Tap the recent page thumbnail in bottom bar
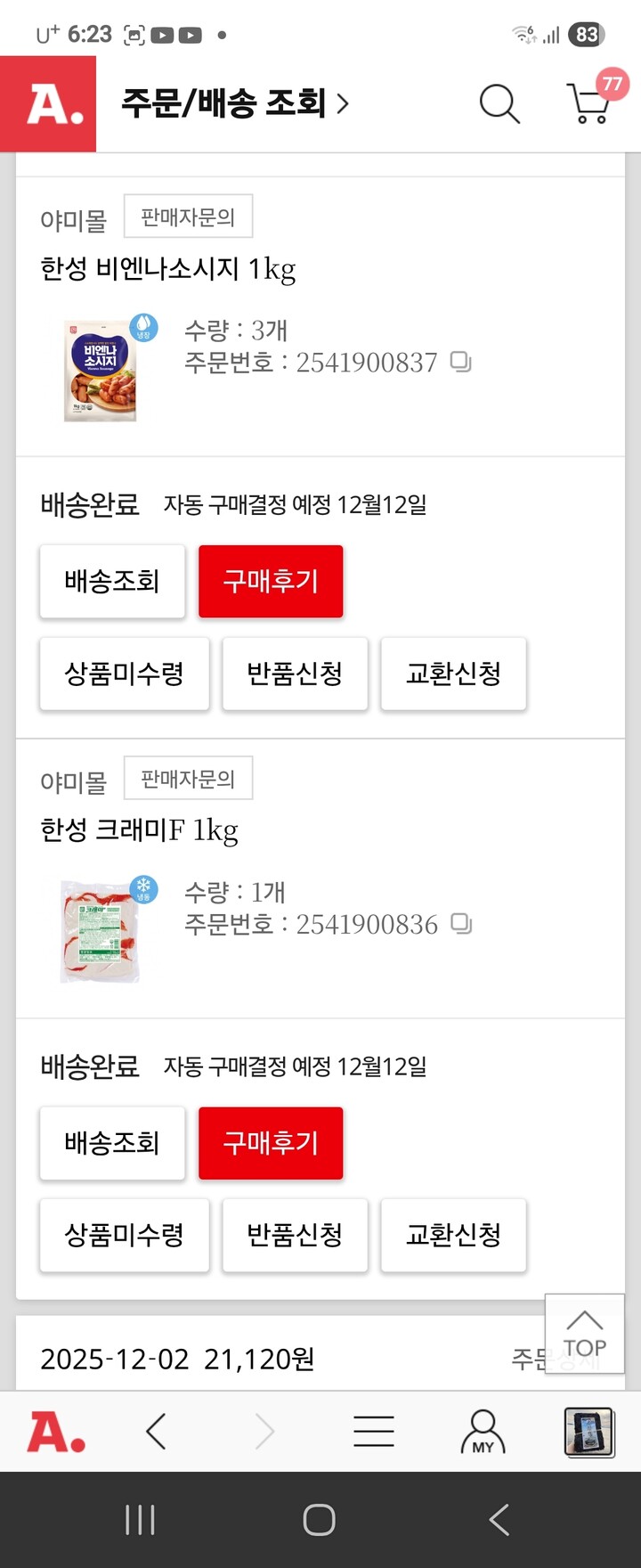 [x=588, y=1428]
